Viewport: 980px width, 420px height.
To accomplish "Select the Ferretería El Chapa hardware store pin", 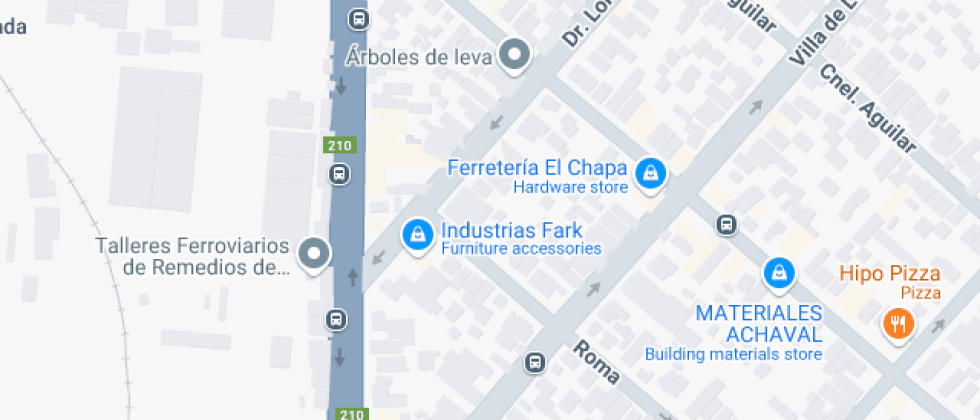I will (x=651, y=174).
